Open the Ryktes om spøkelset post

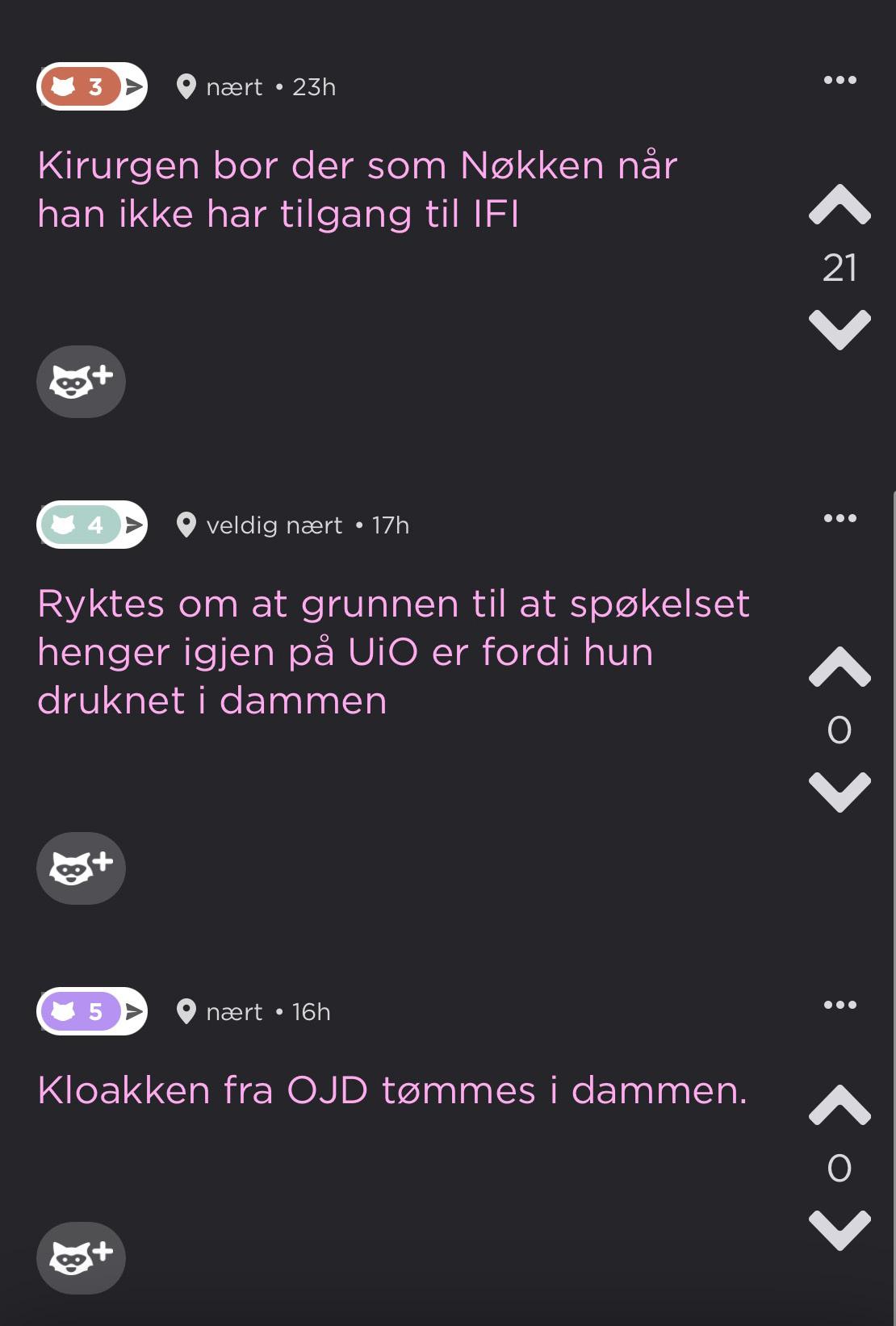[x=393, y=652]
